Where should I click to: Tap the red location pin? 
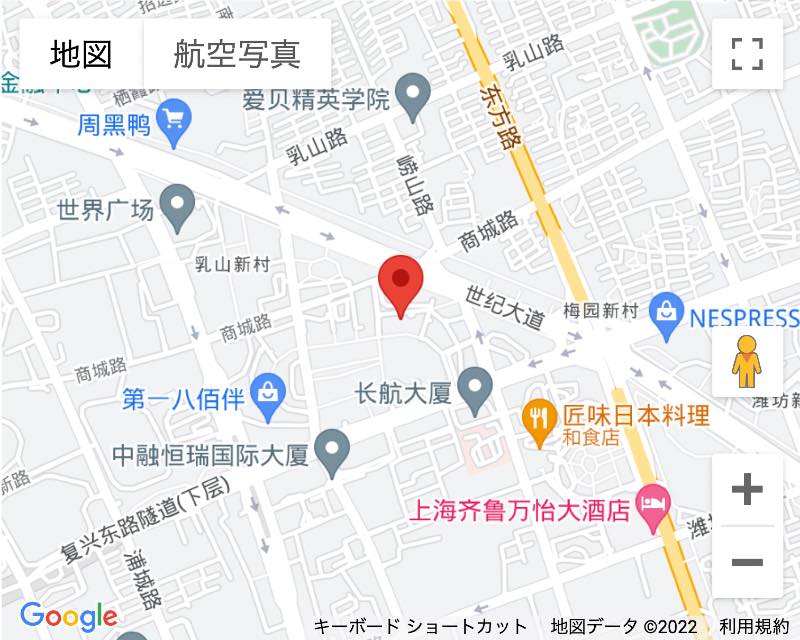point(401,285)
